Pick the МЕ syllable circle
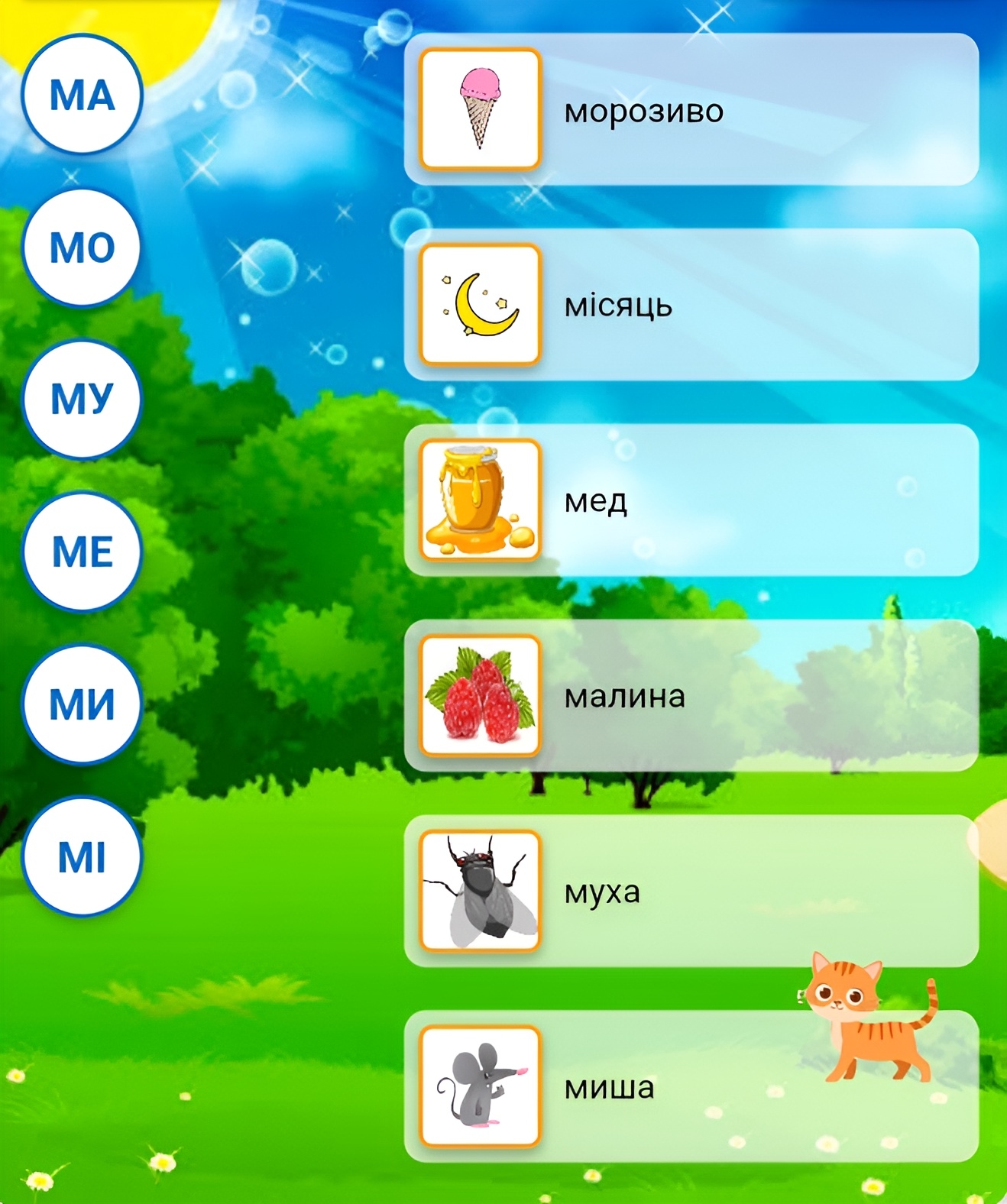 [x=82, y=551]
